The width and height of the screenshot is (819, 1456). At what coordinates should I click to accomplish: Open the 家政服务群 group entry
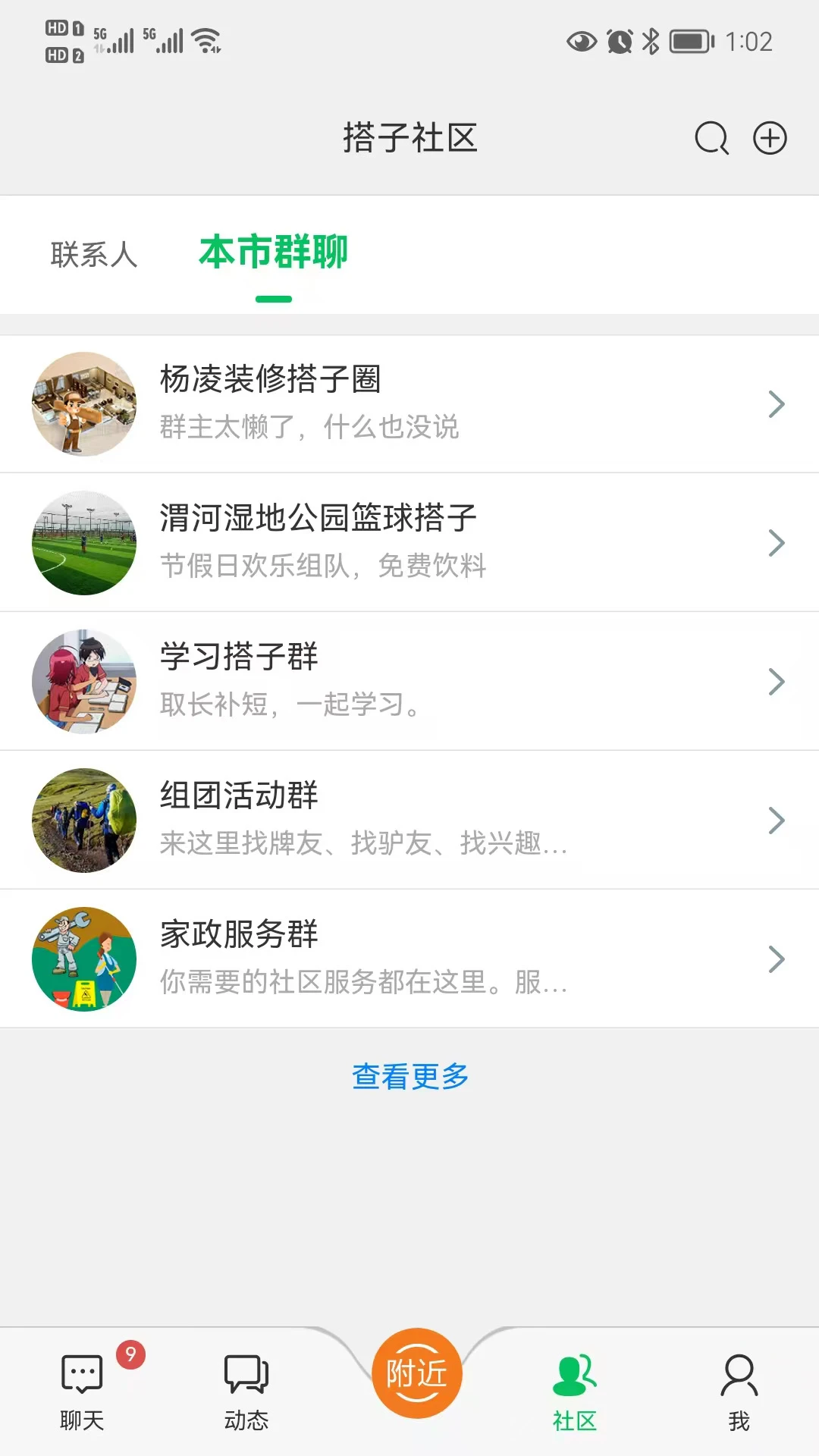tap(409, 959)
